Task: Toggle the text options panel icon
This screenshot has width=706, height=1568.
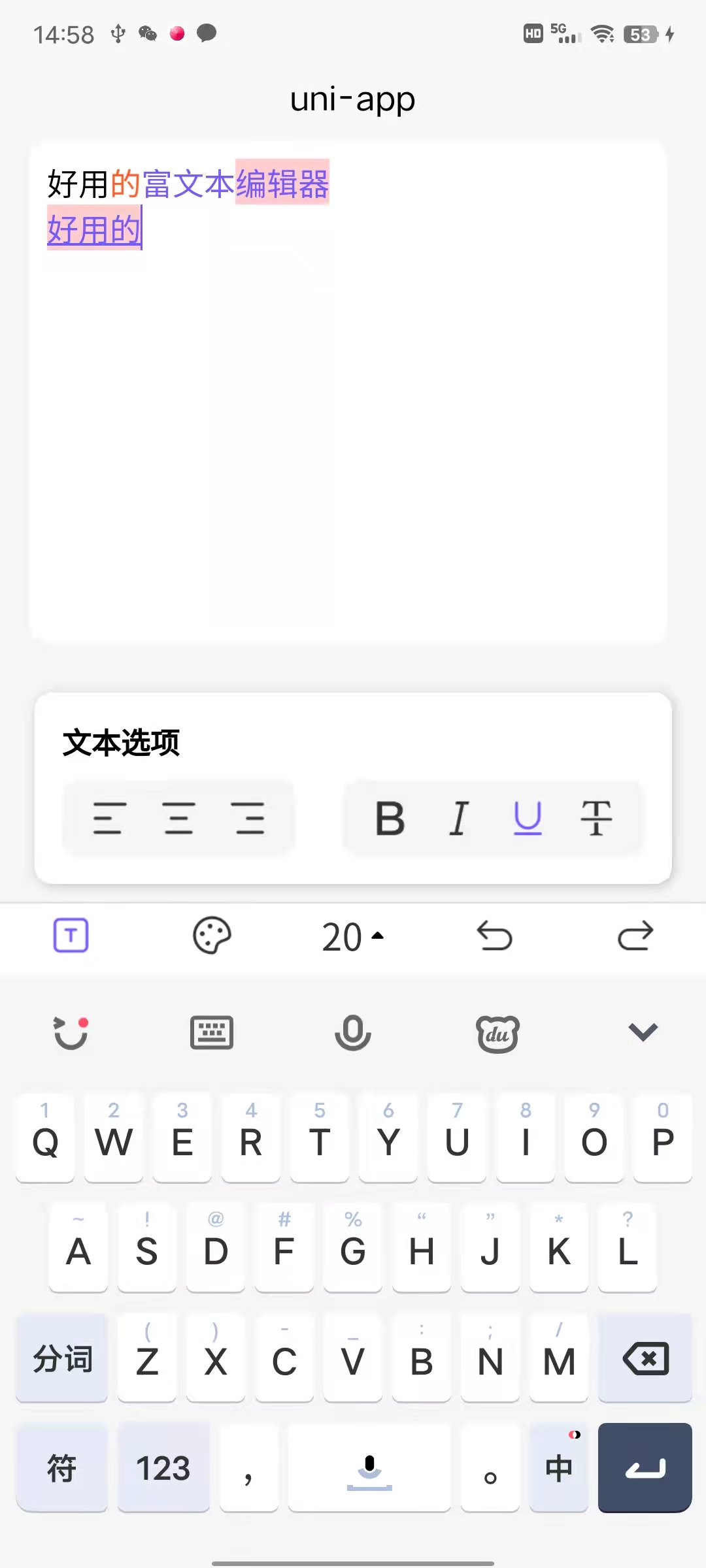Action: [x=71, y=936]
